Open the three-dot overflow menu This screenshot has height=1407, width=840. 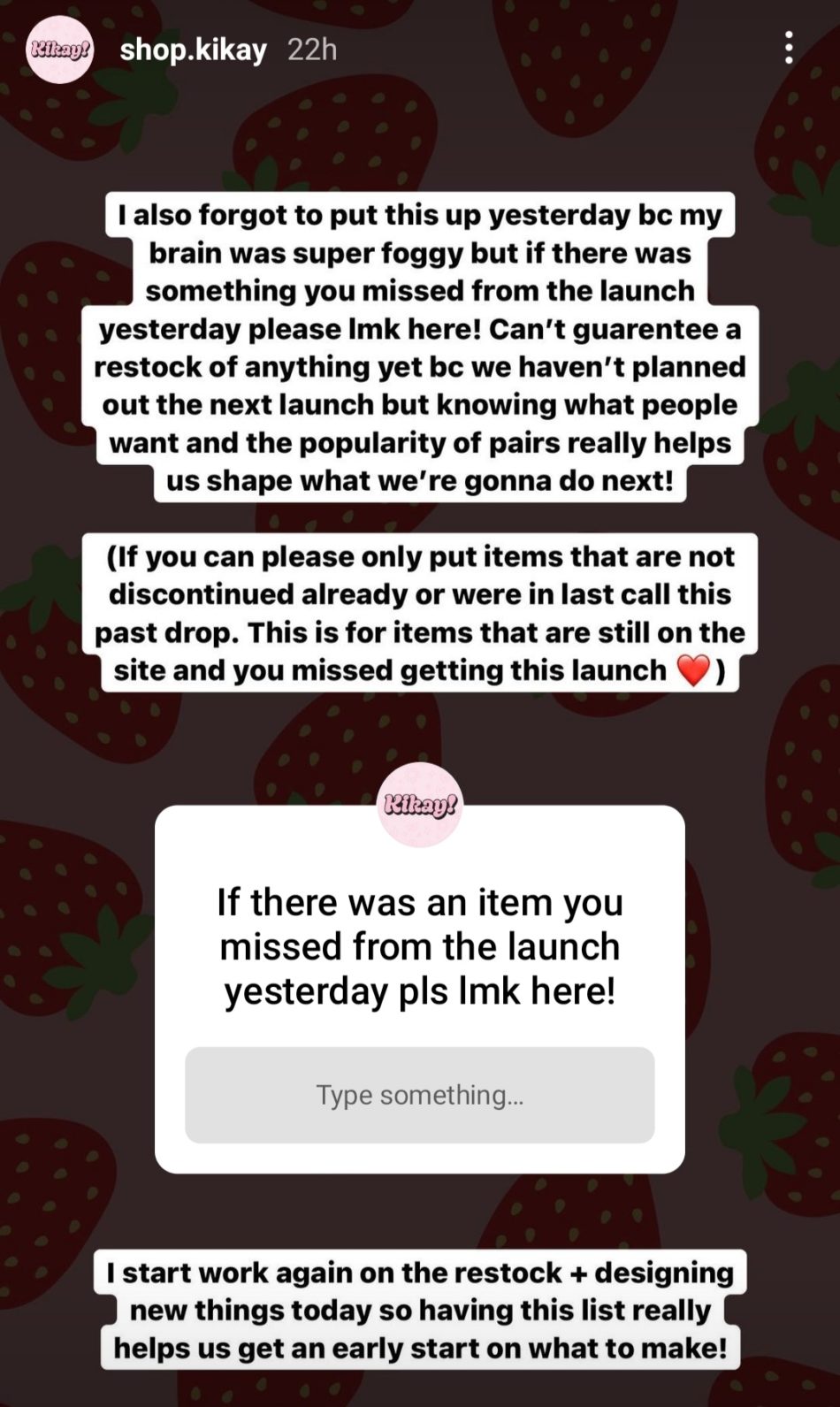click(789, 48)
